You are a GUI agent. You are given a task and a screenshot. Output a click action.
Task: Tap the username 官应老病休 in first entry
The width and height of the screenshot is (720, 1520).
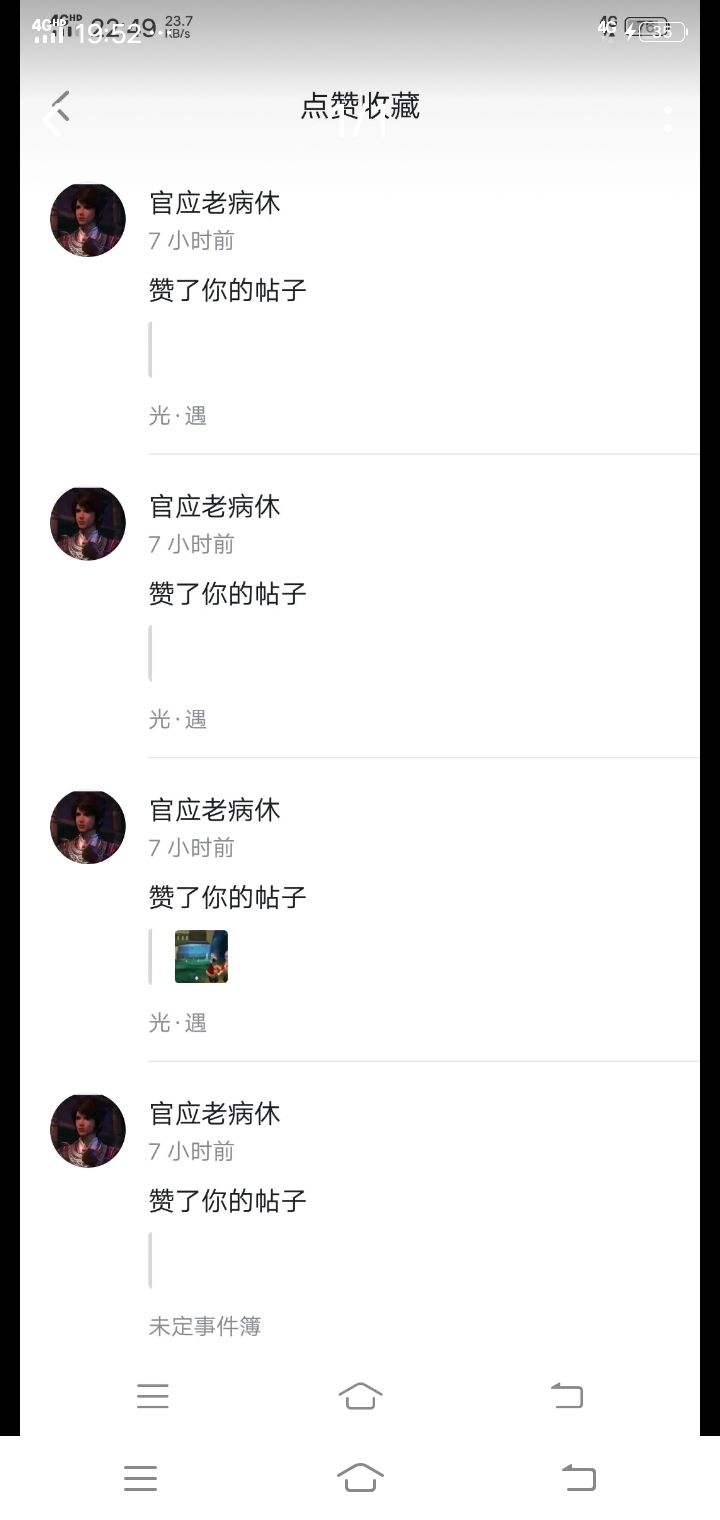point(214,203)
